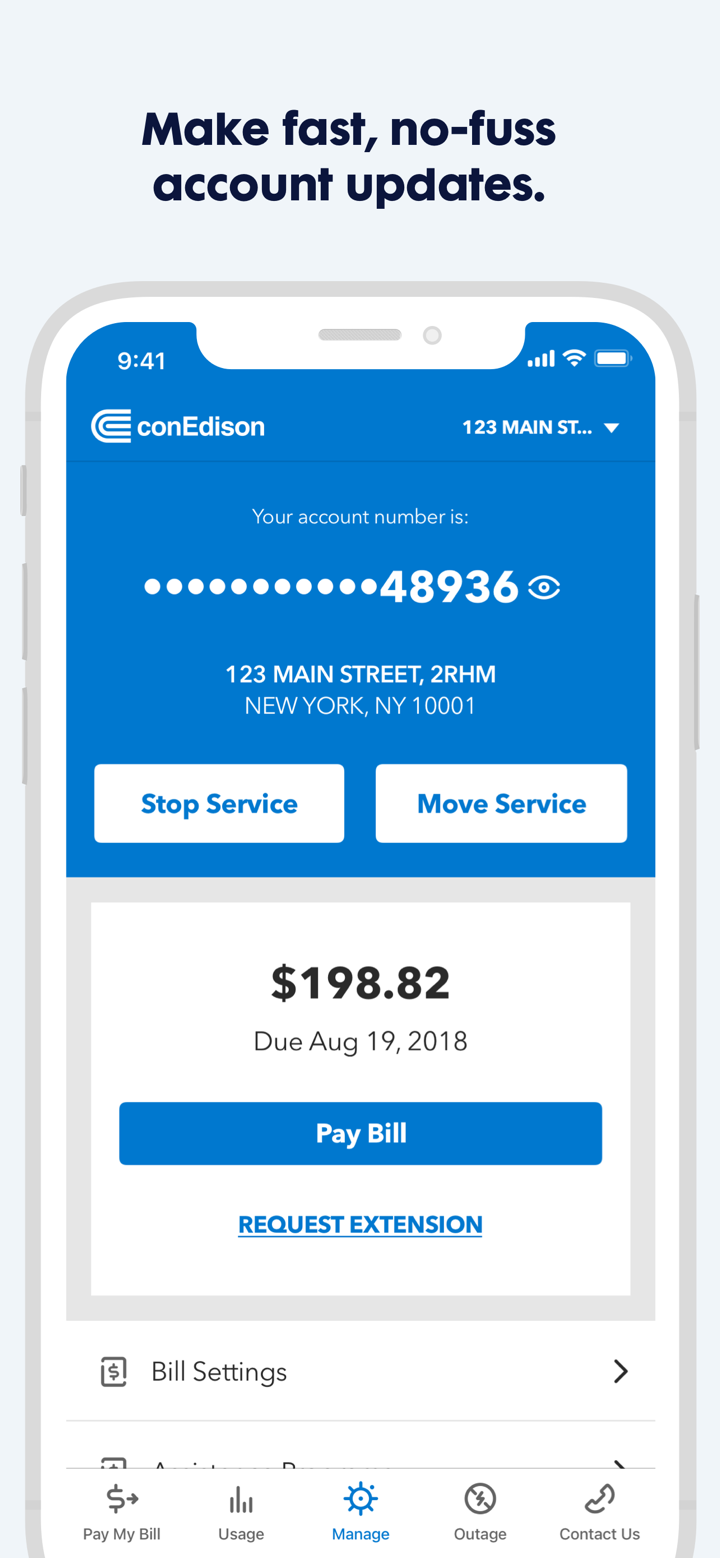This screenshot has width=720, height=1558.
Task: Select the Usage bar-chart icon
Action: 241,1498
